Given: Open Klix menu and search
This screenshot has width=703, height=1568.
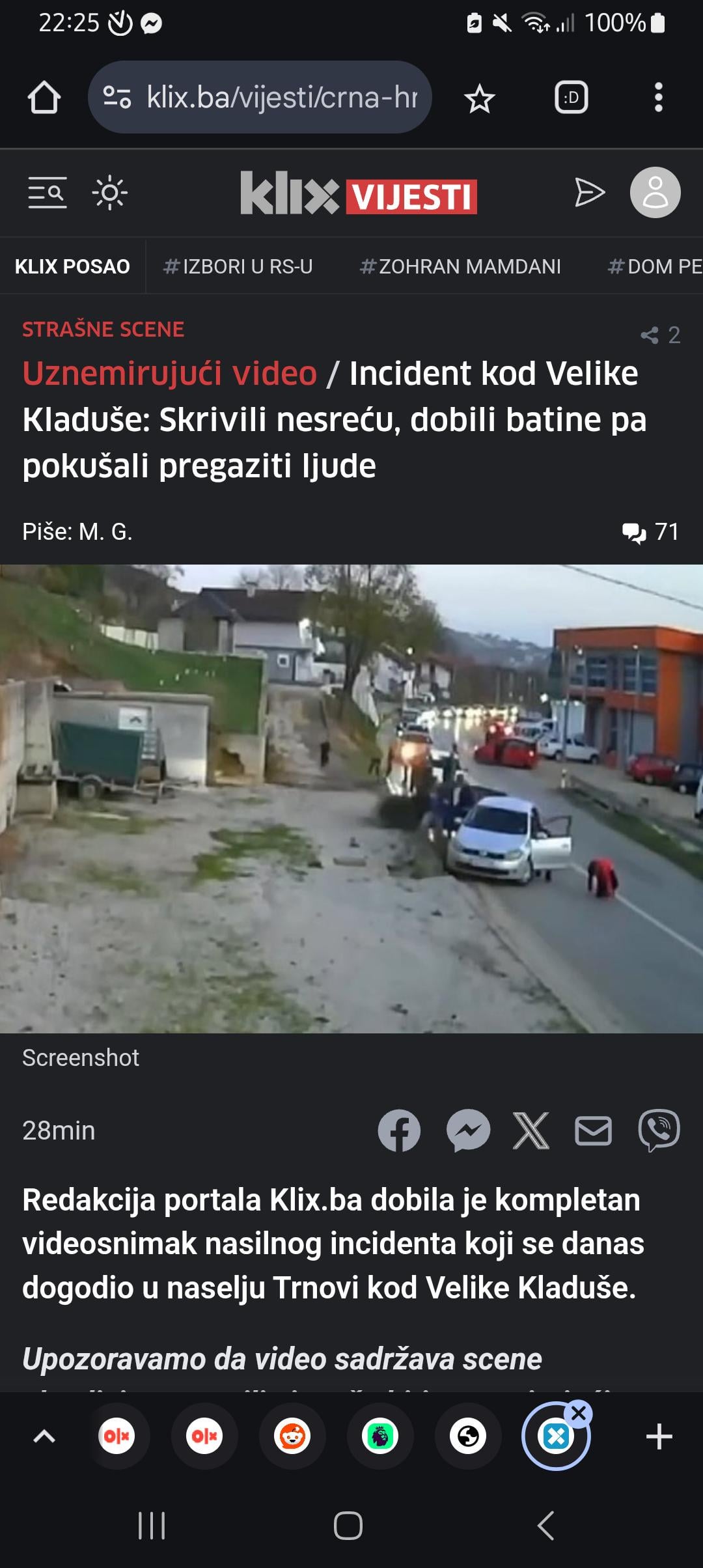Looking at the screenshot, I should 47,193.
